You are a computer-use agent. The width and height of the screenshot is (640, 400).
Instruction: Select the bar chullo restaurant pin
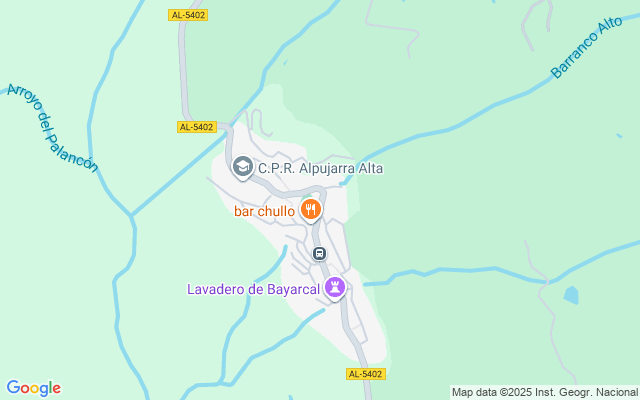click(x=311, y=210)
